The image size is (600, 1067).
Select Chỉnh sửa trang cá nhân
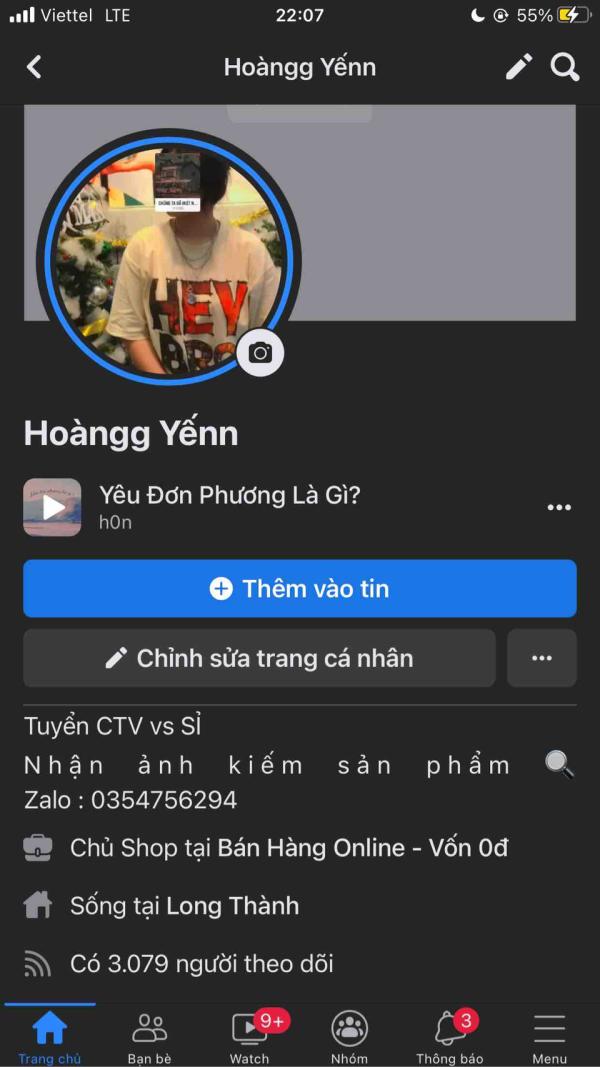point(259,658)
